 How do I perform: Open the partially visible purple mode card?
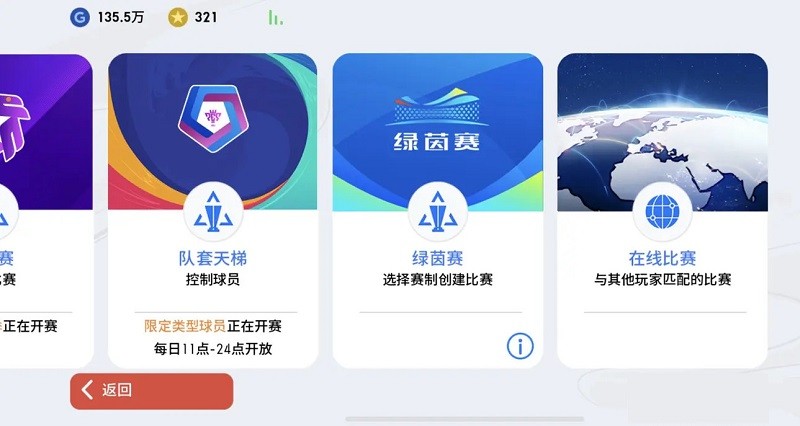click(x=45, y=210)
